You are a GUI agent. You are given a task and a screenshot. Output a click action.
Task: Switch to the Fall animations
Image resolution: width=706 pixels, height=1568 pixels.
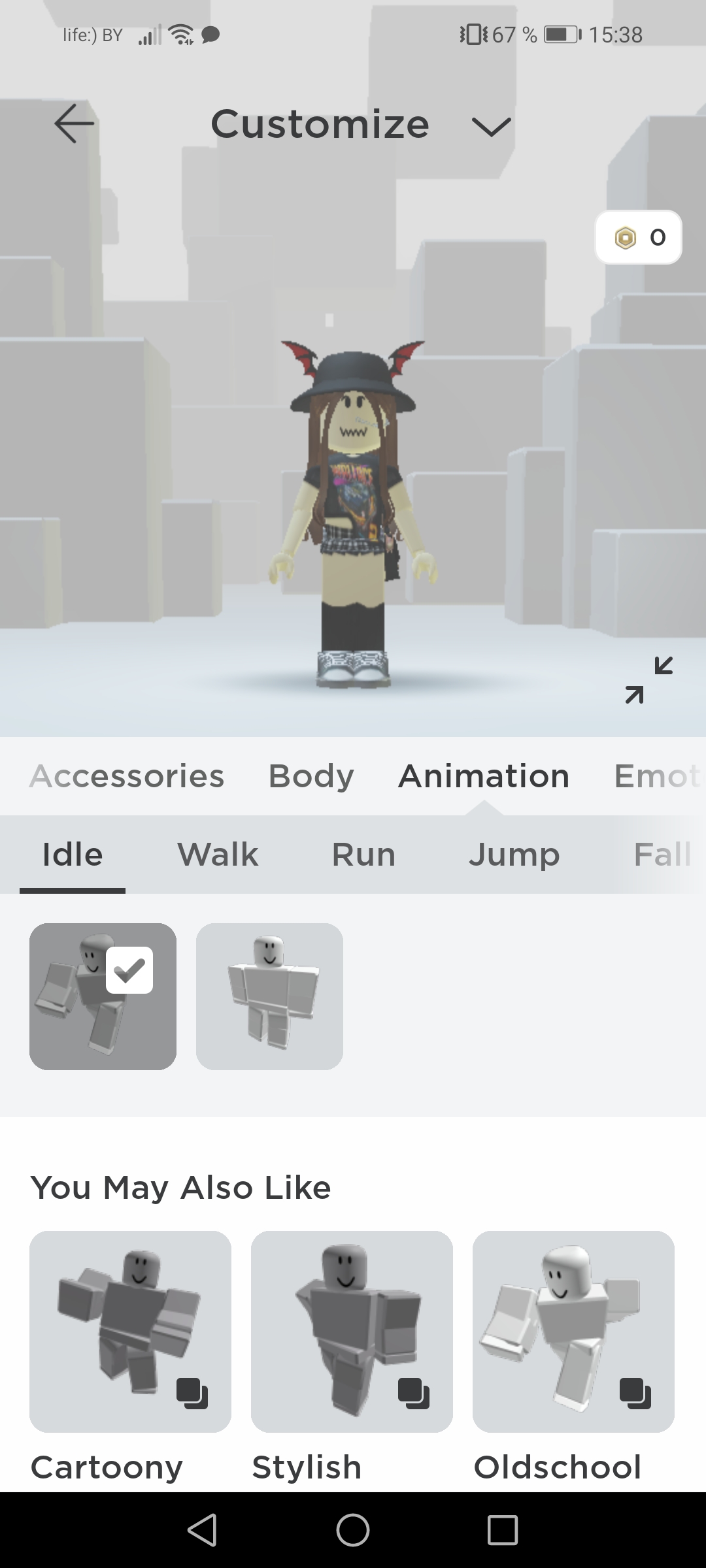click(662, 855)
